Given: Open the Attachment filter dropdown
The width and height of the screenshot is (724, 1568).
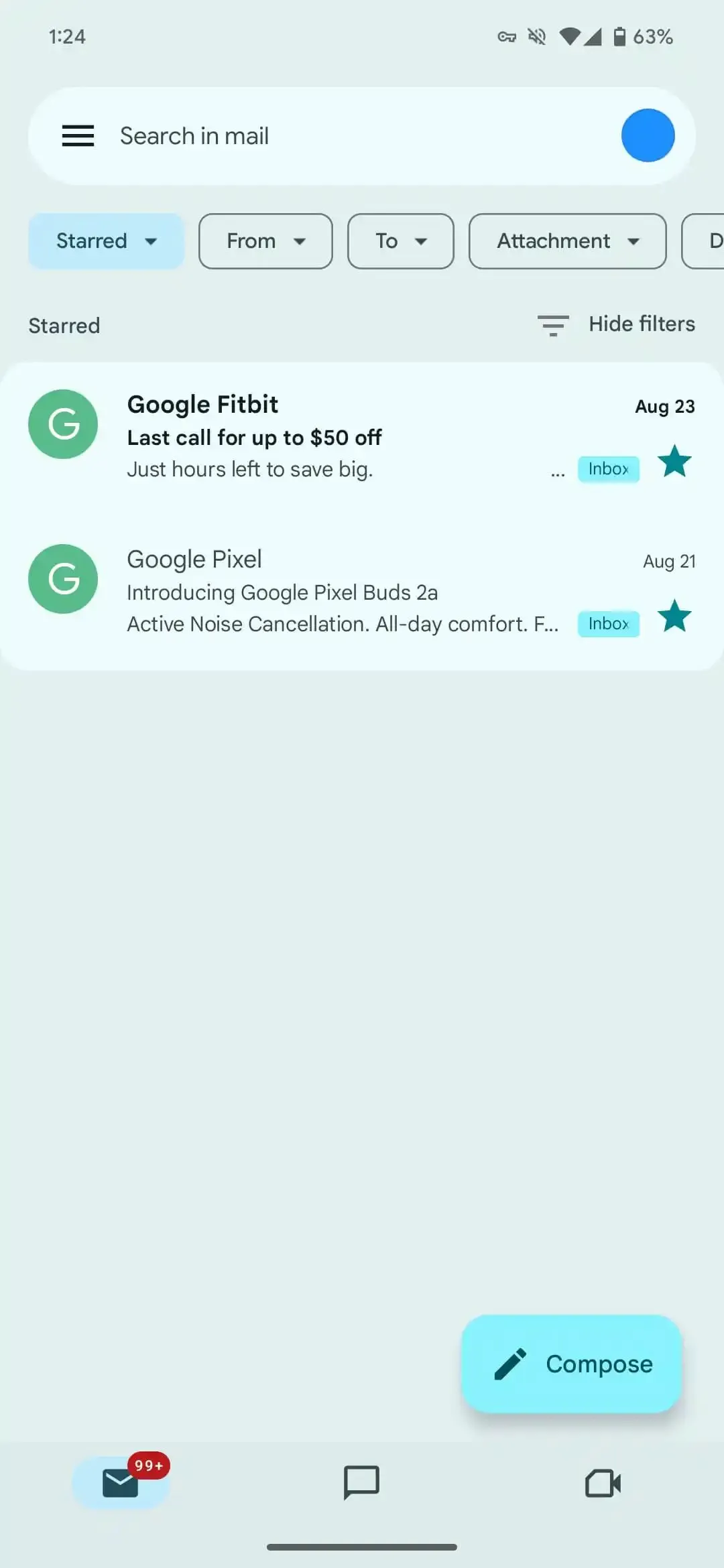Looking at the screenshot, I should coord(567,241).
